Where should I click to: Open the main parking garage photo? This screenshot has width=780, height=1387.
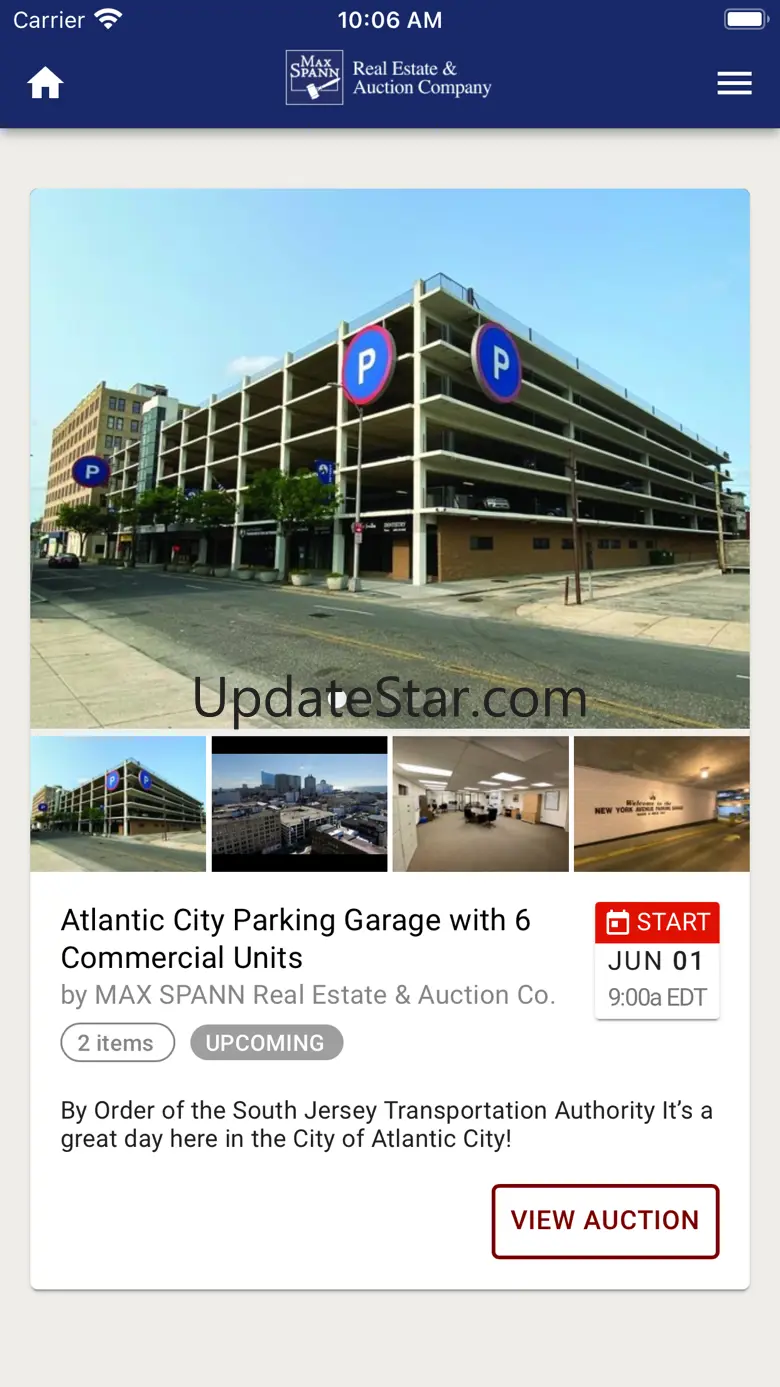click(390, 458)
